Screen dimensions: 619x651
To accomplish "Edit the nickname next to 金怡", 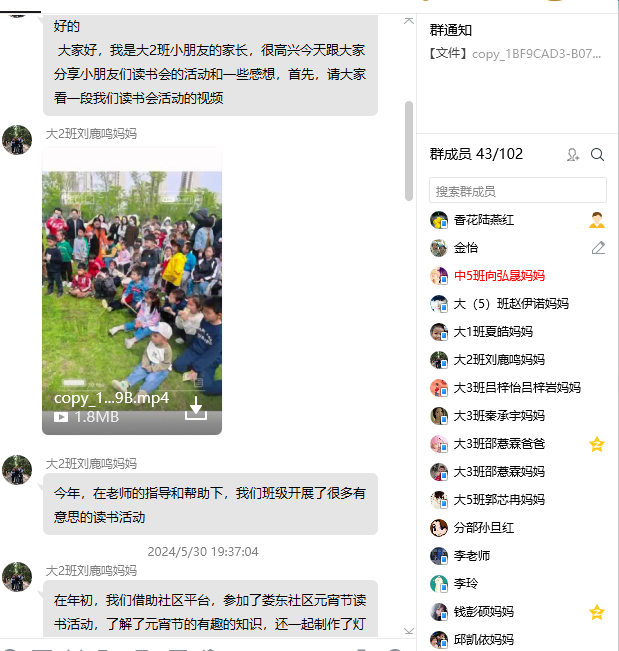I will click(598, 248).
